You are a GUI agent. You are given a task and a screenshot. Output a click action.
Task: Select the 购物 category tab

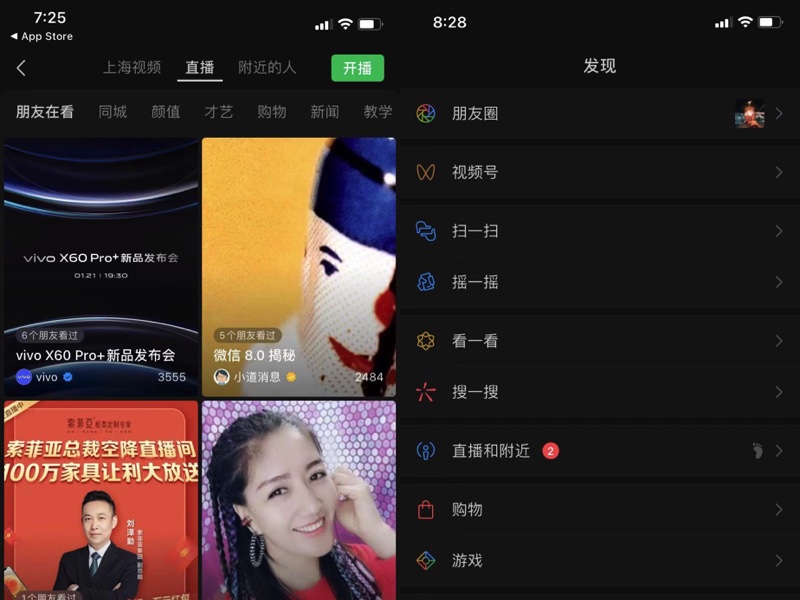point(271,112)
